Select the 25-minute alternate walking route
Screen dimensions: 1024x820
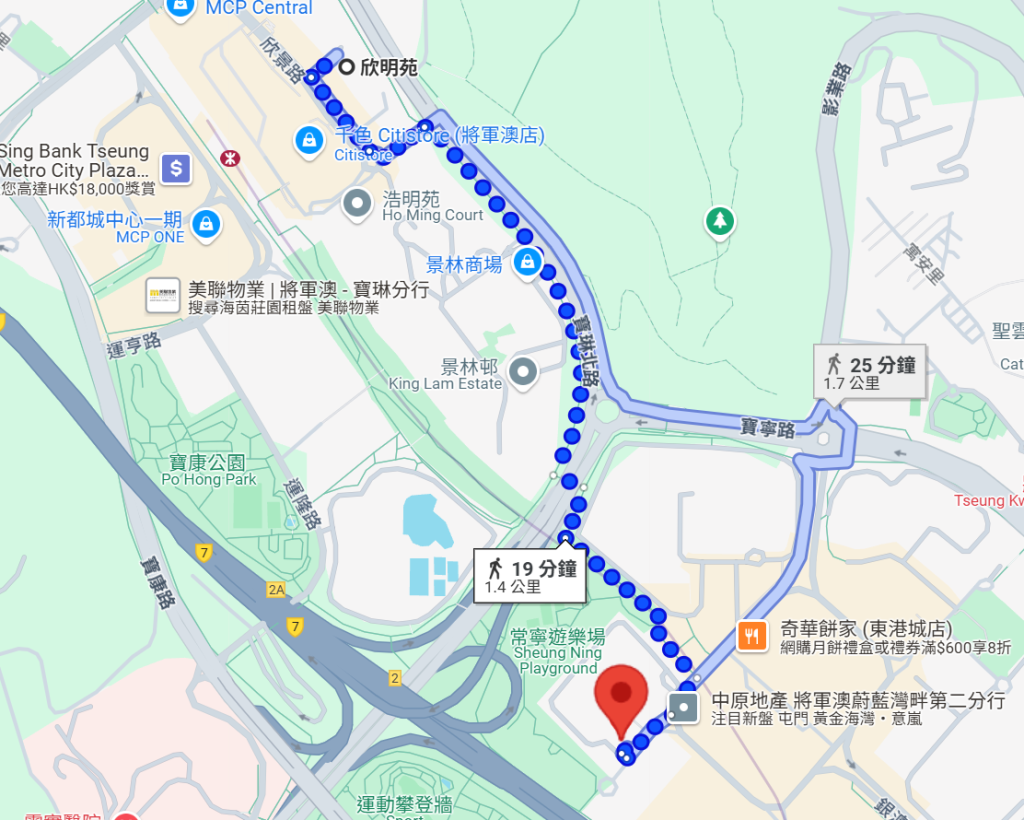click(870, 372)
